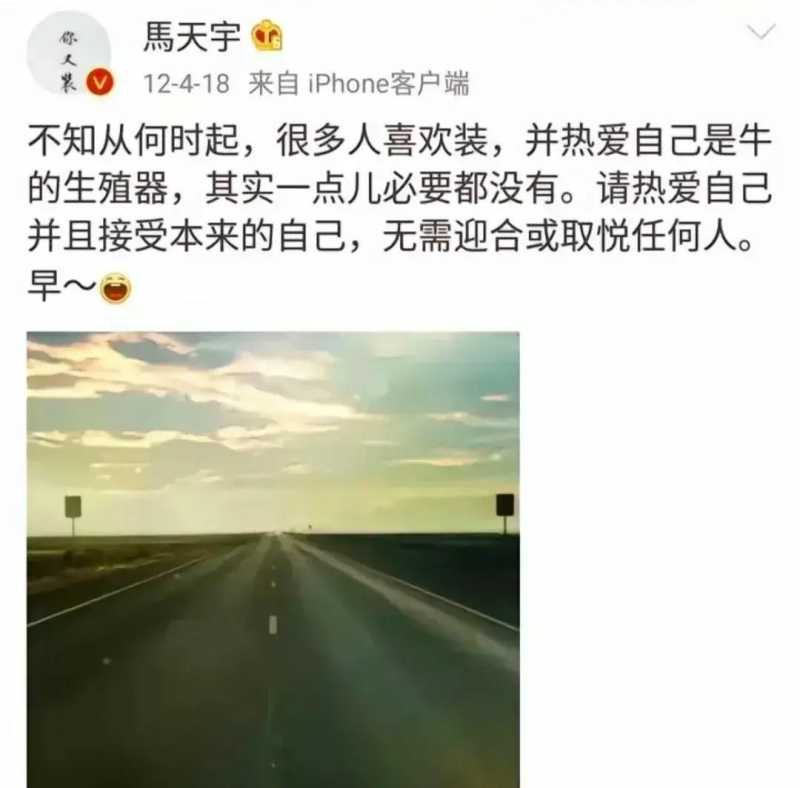Image resolution: width=800 pixels, height=788 pixels.
Task: View the highway photo in the post
Action: [273, 558]
